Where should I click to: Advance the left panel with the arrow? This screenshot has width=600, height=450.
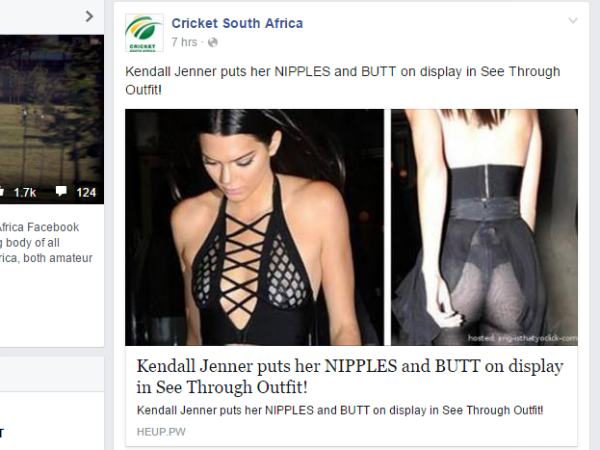click(x=89, y=15)
